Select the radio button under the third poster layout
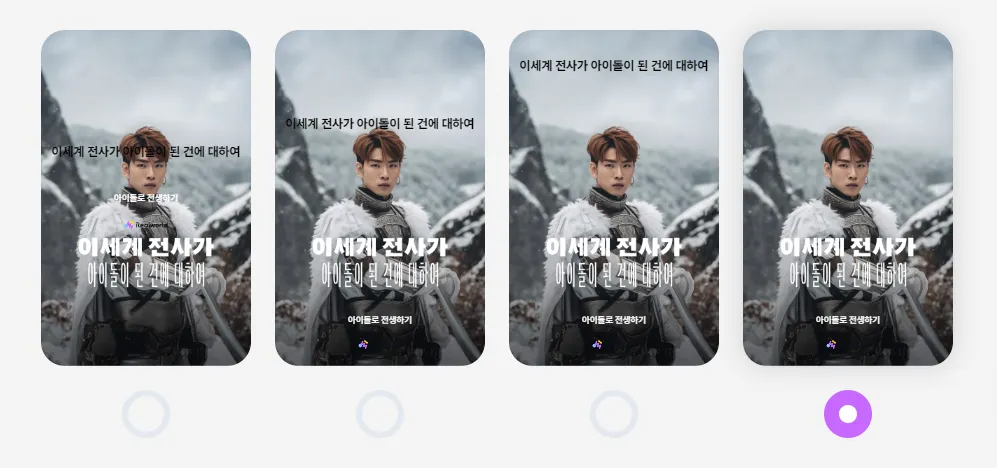This screenshot has width=997, height=468. pyautogui.click(x=614, y=414)
